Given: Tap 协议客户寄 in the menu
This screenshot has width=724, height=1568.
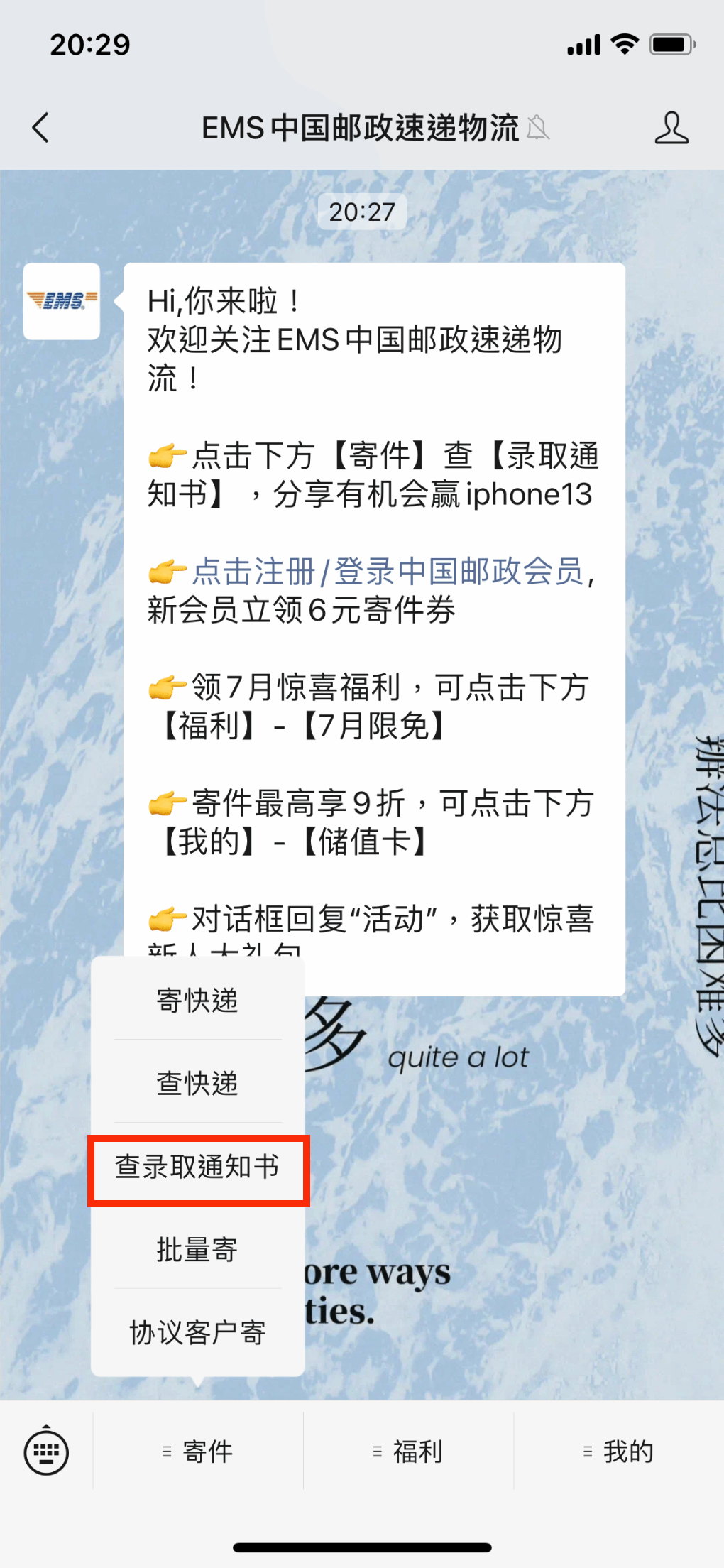Looking at the screenshot, I should [x=197, y=1332].
